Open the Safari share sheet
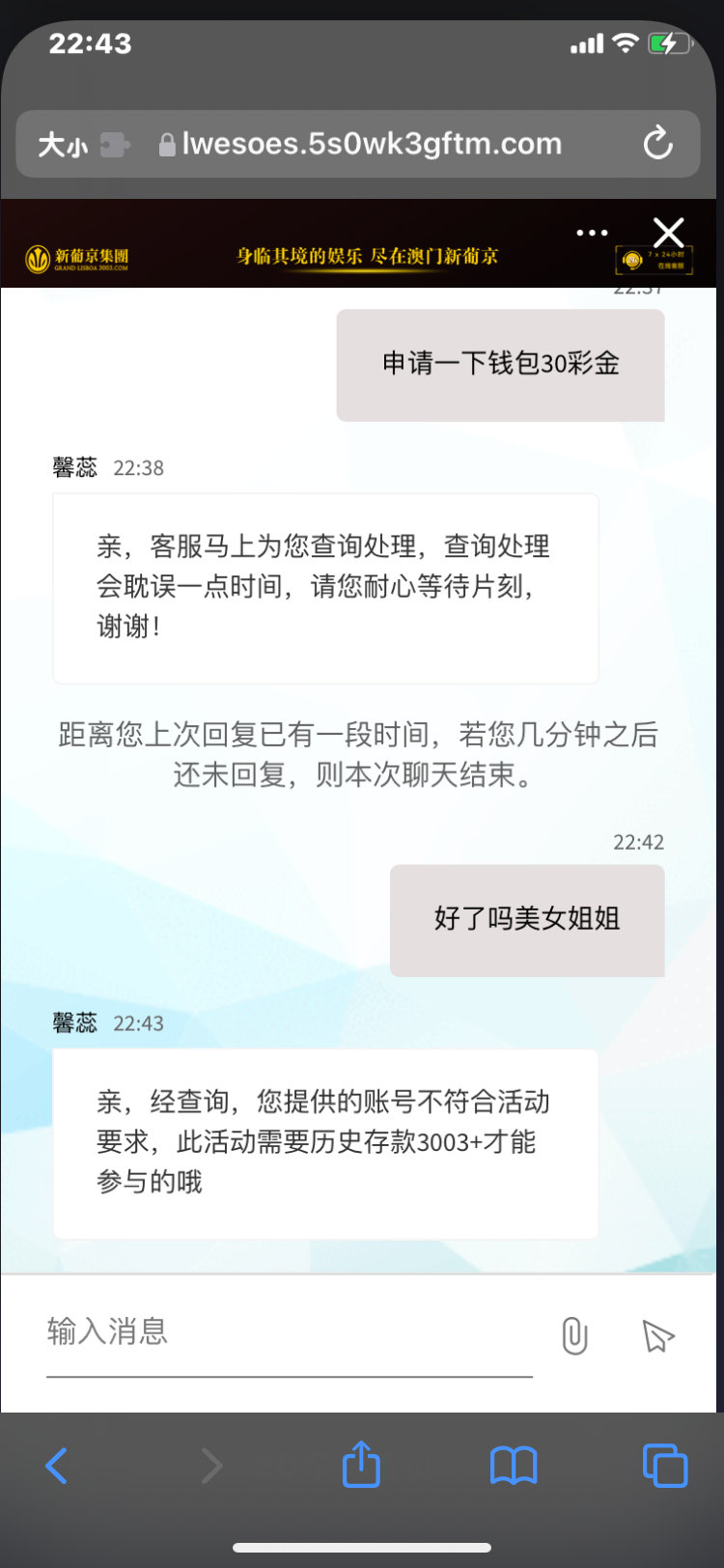The image size is (724, 1568). pyautogui.click(x=361, y=1465)
